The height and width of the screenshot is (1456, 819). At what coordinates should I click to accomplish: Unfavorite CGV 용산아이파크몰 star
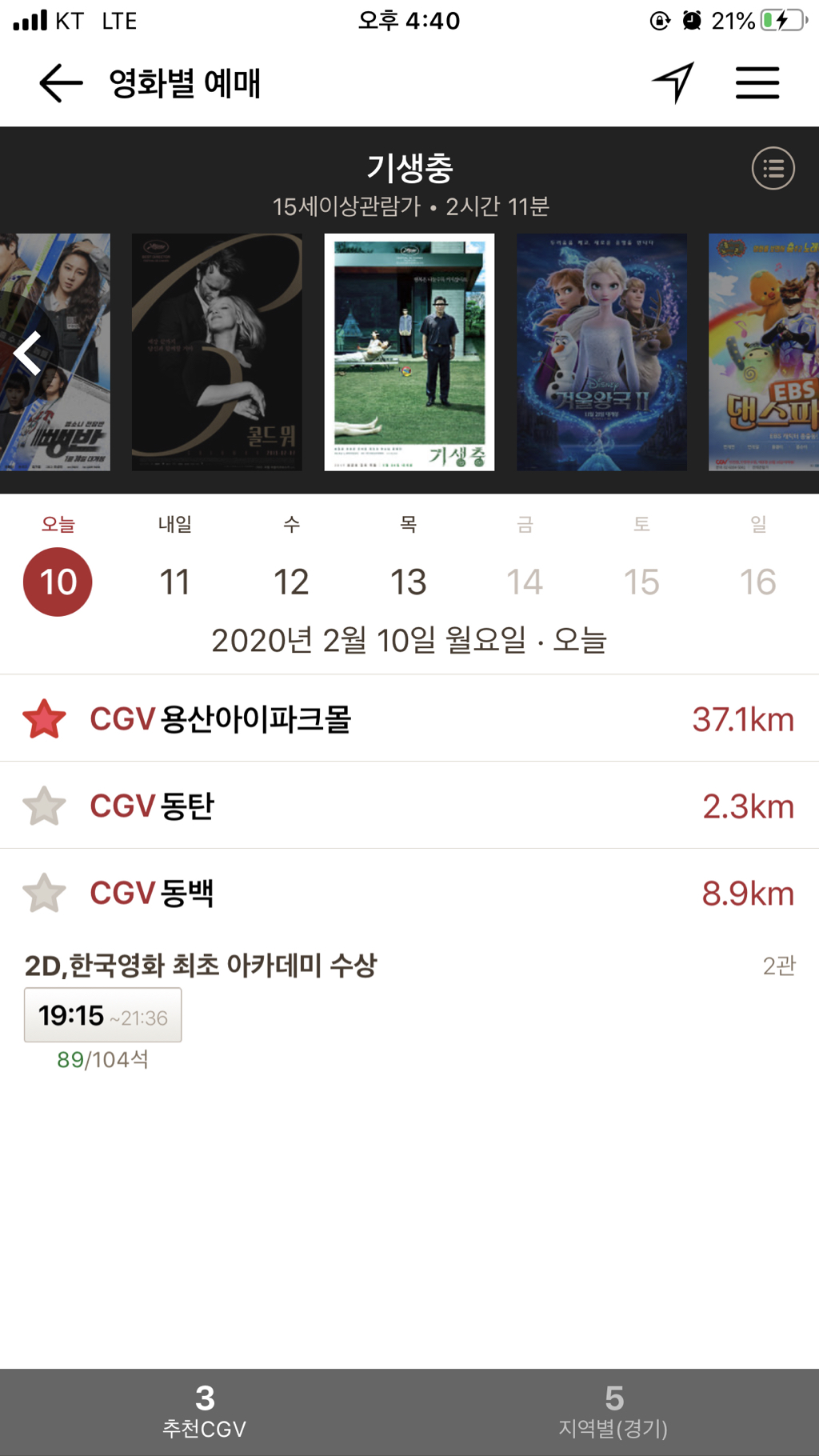(44, 719)
